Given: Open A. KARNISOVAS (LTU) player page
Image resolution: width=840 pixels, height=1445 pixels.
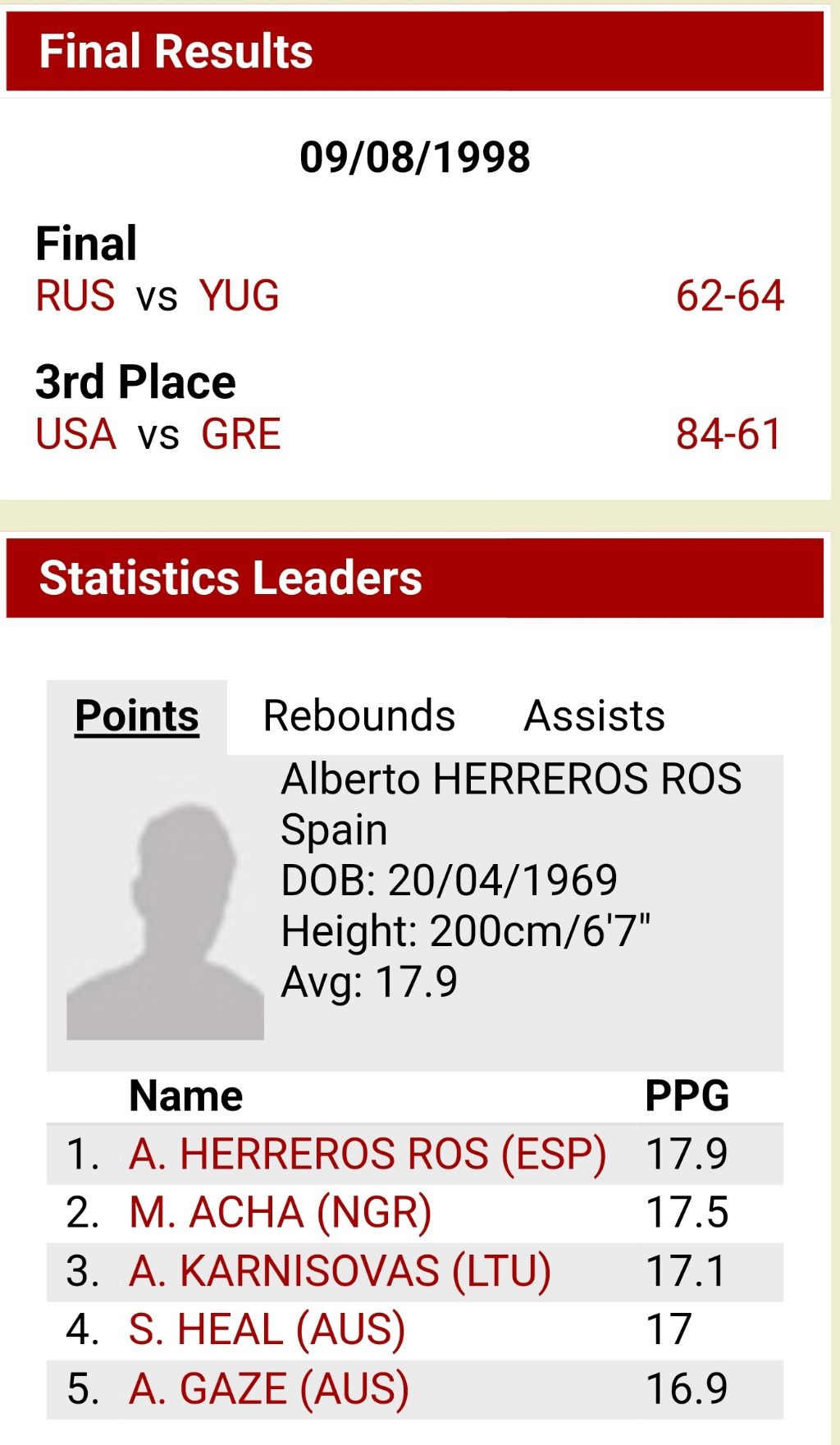Looking at the screenshot, I should pos(340,1272).
